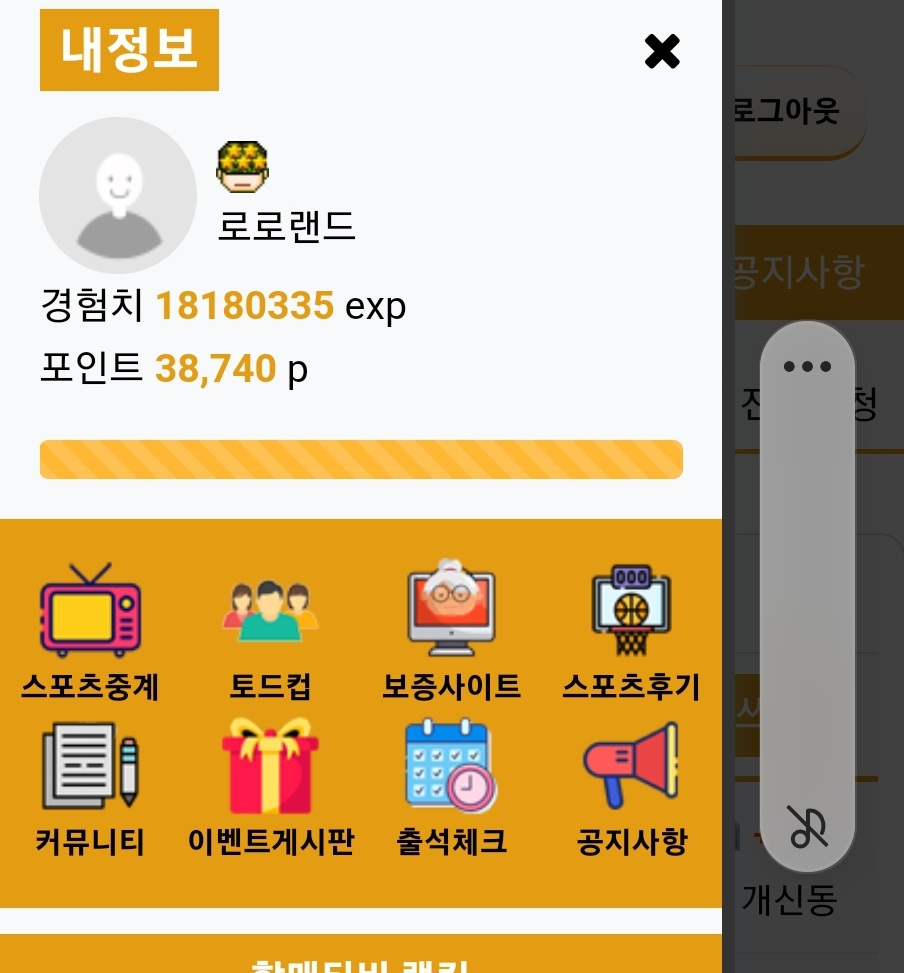The height and width of the screenshot is (973, 904).
Task: Open 토드컵 section
Action: 270,632
